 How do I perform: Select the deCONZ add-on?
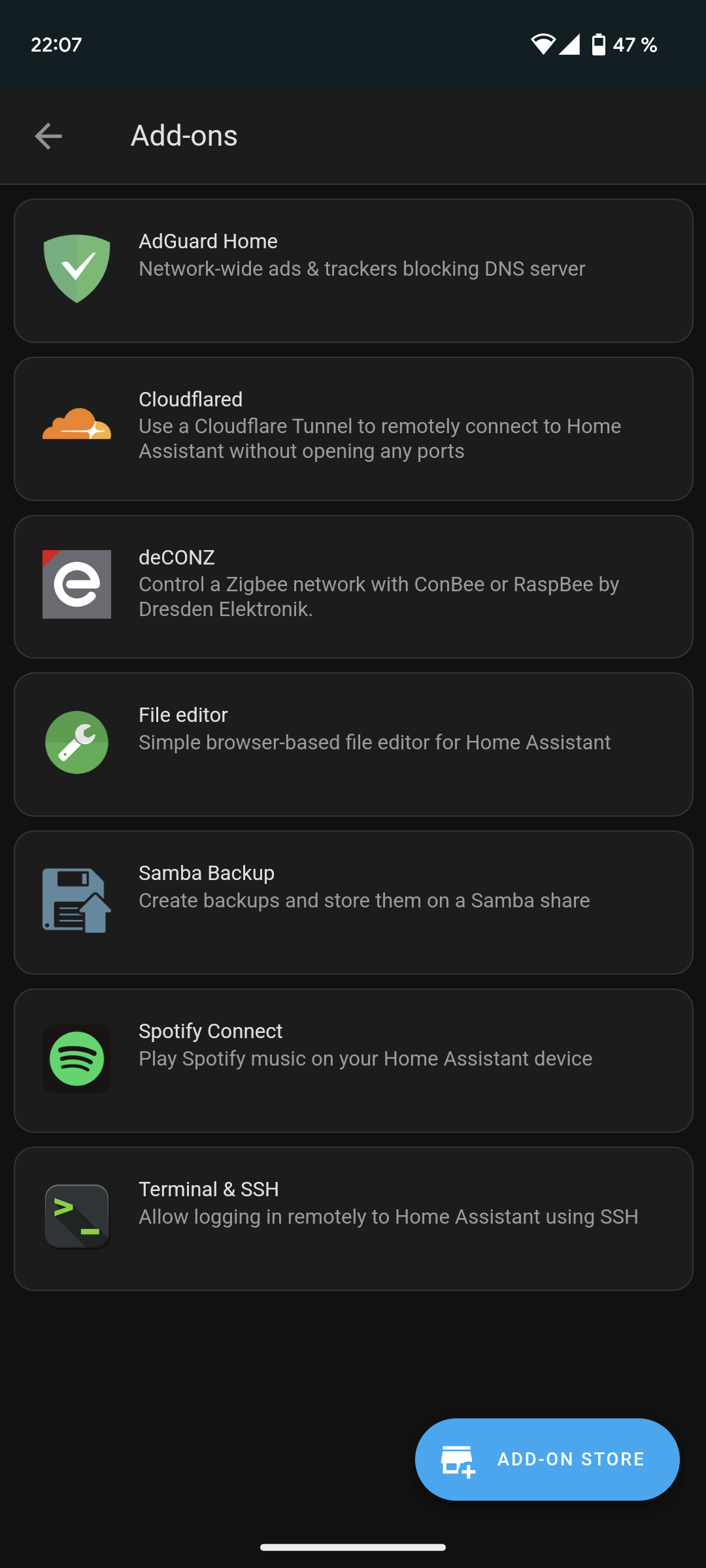click(x=353, y=586)
